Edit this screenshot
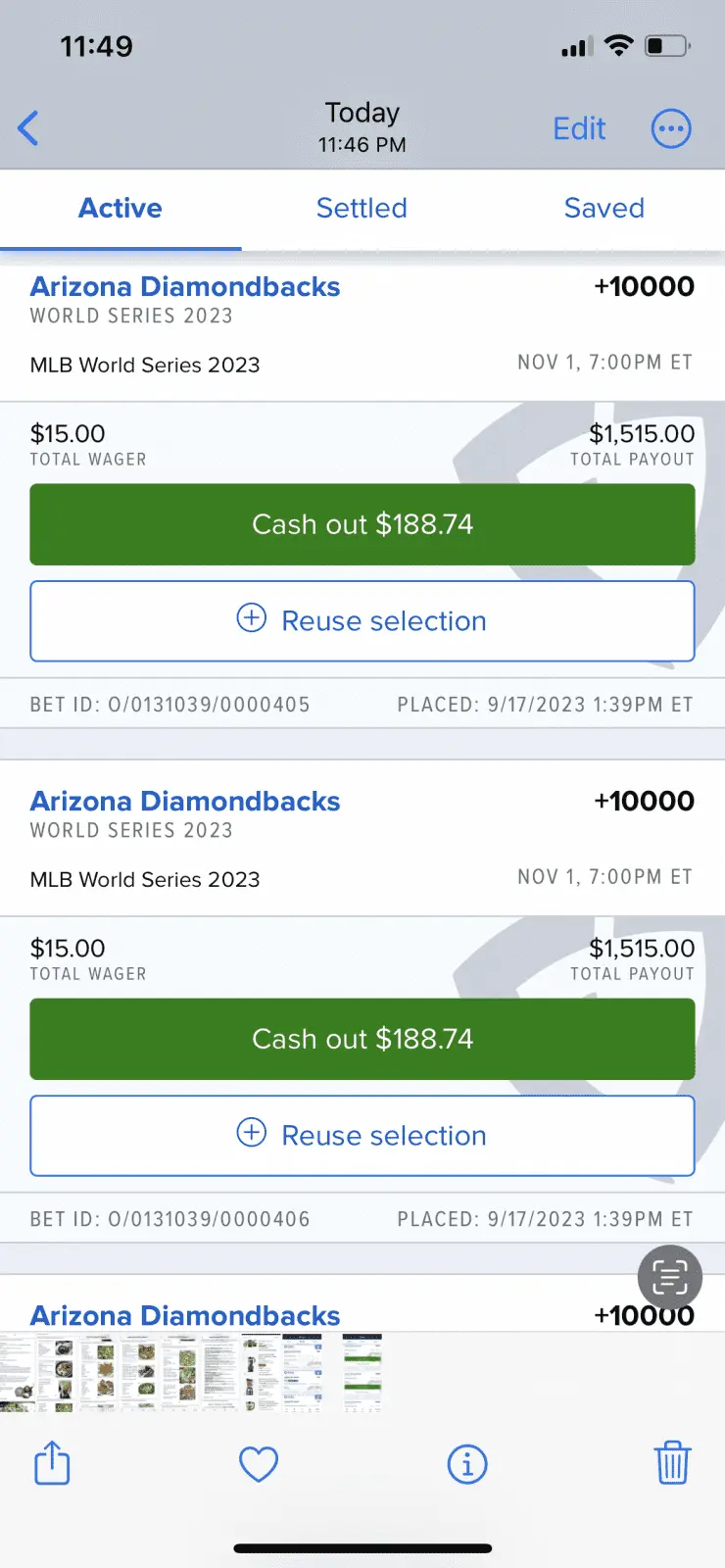Screen dimensions: 725x1568 click(x=579, y=128)
